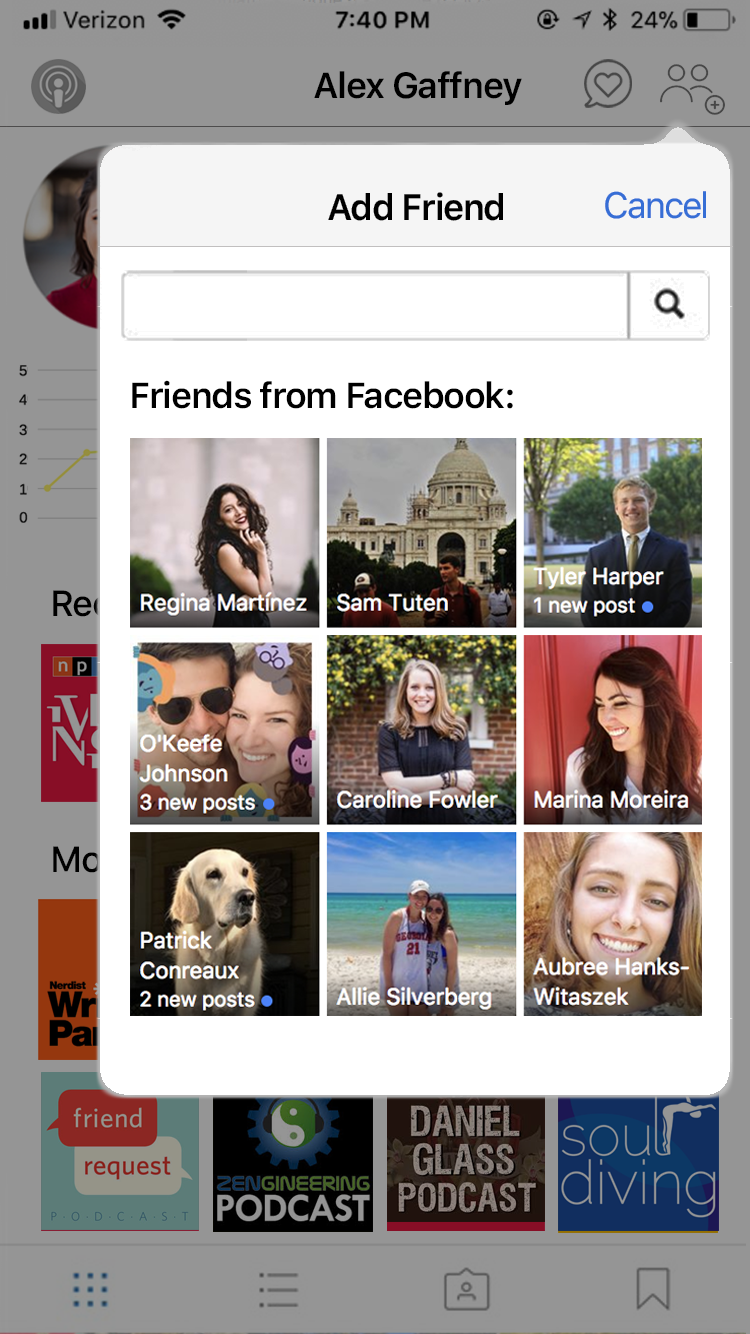750x1334 pixels.
Task: Select Regina Martínez from Facebook friends
Action: click(x=224, y=532)
